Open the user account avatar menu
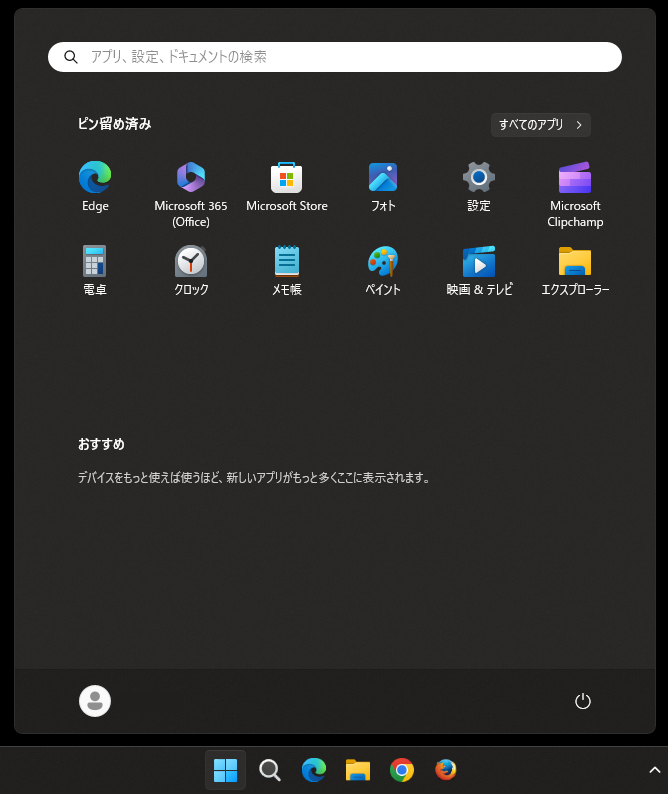 coord(95,701)
